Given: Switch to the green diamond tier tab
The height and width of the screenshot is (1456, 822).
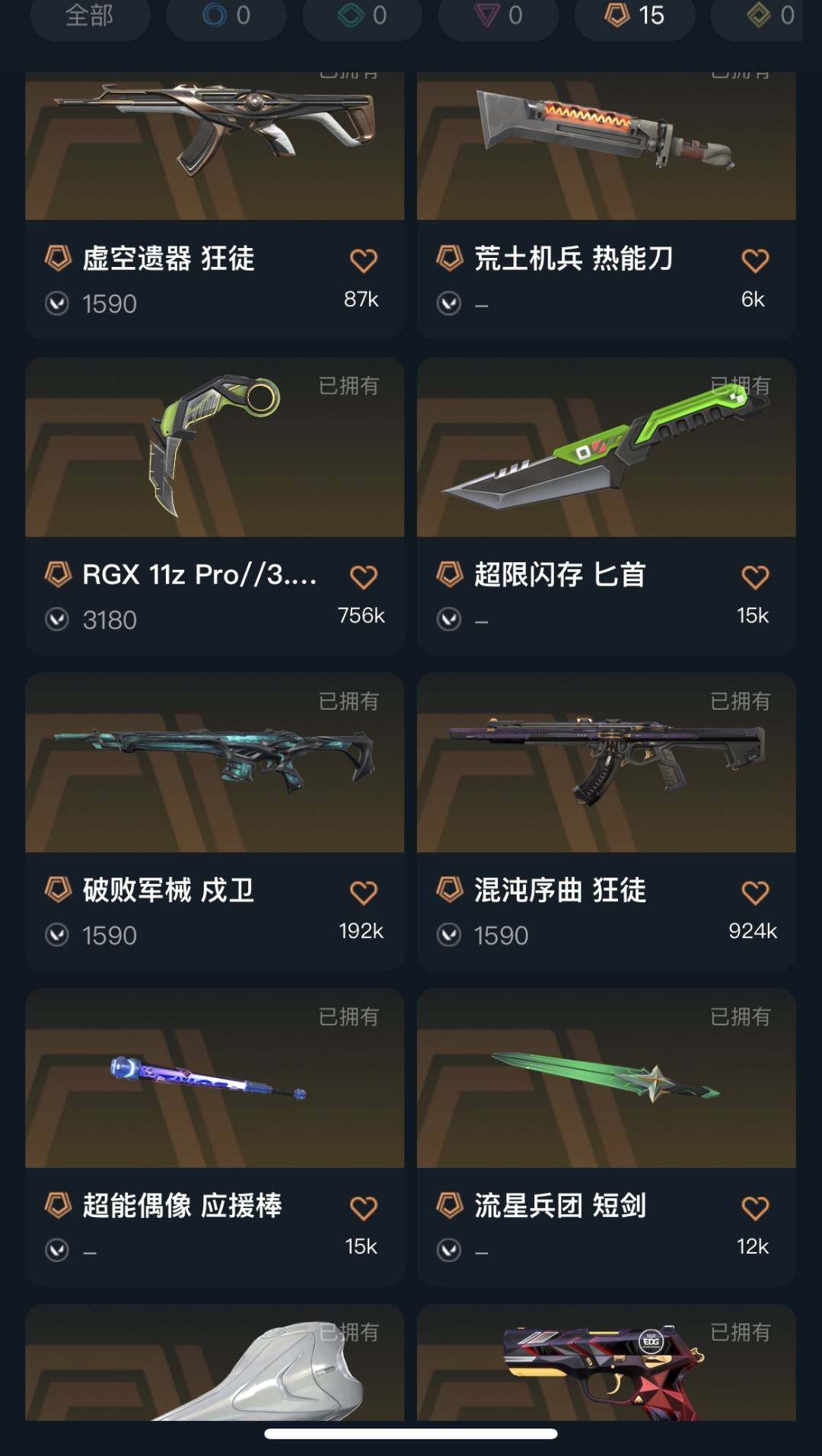Looking at the screenshot, I should 362,16.
